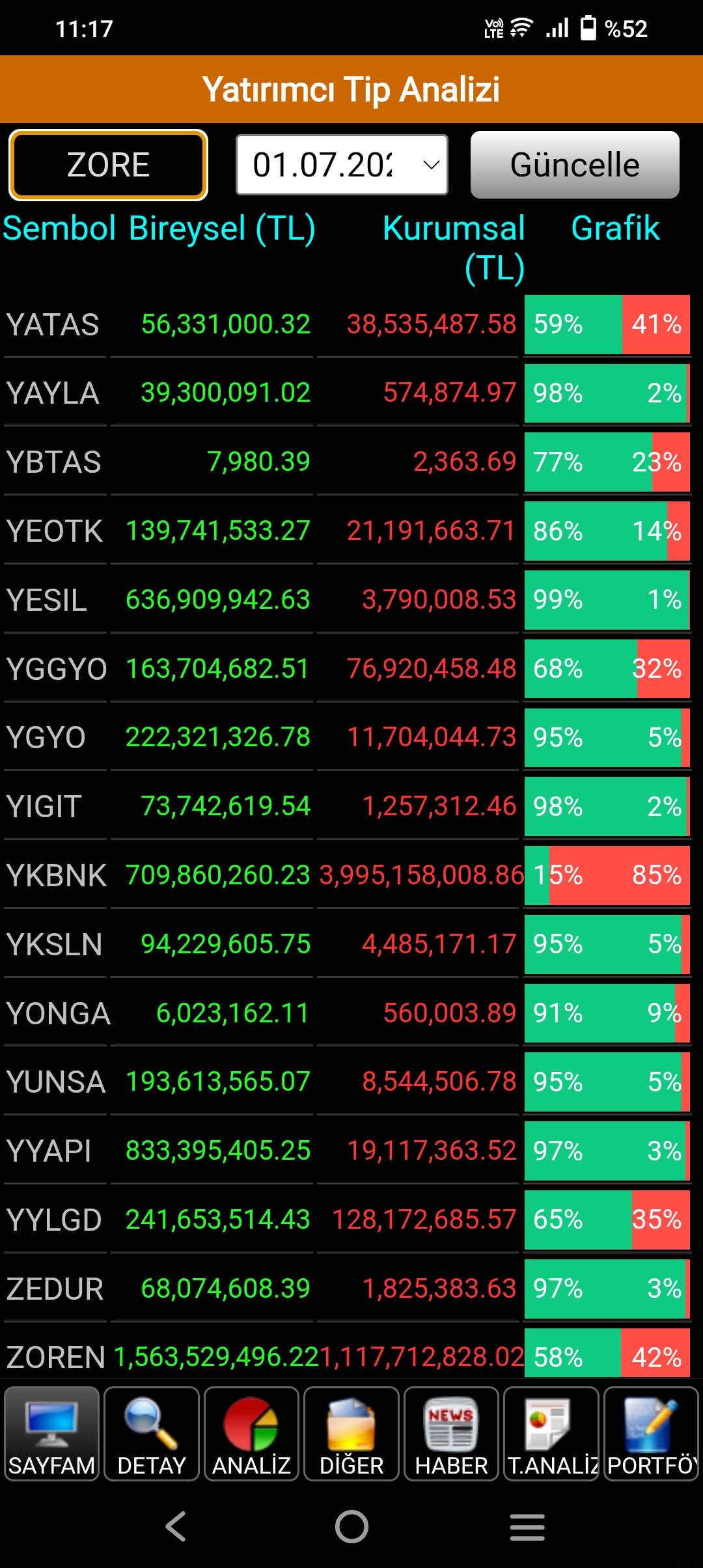
Task: Select the YGGYO row
Action: (x=348, y=669)
